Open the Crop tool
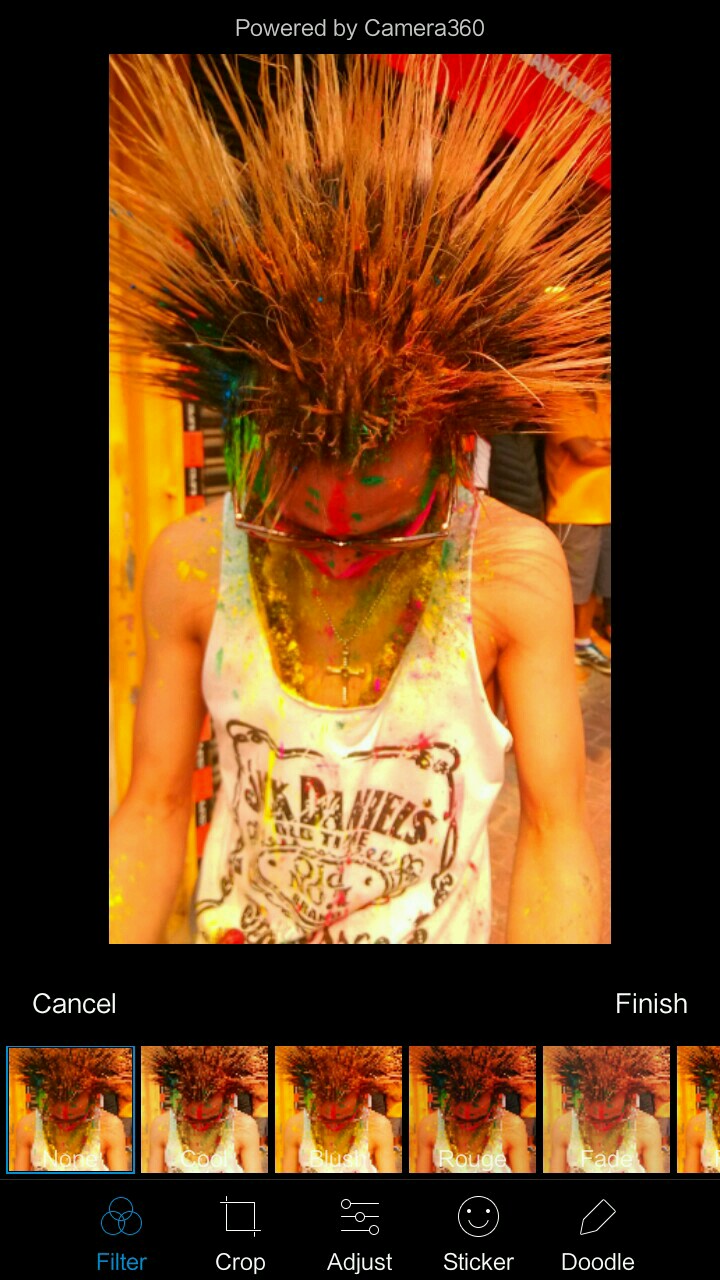Screen dimensions: 720x1280 click(x=240, y=1234)
